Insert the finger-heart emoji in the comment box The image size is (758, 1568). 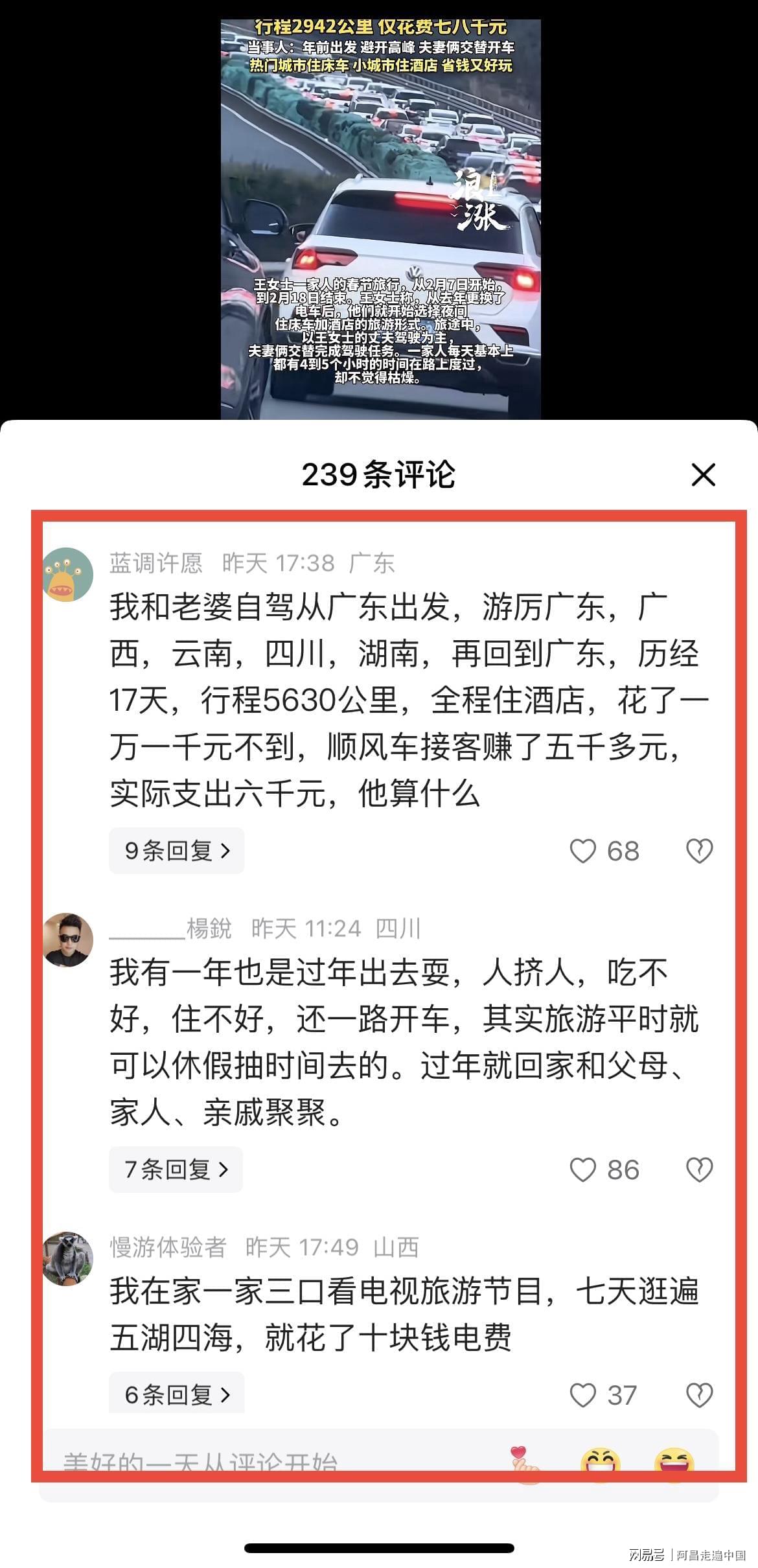[x=525, y=1464]
